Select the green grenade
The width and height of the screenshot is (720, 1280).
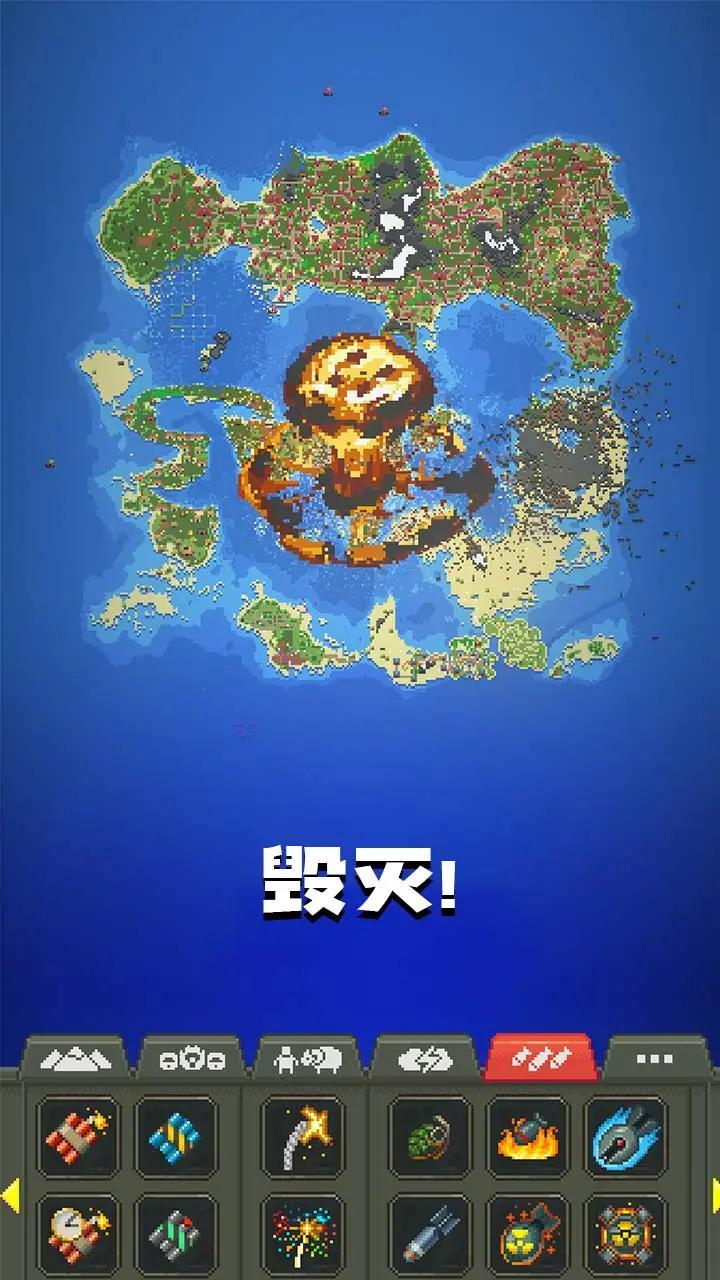coord(430,1137)
